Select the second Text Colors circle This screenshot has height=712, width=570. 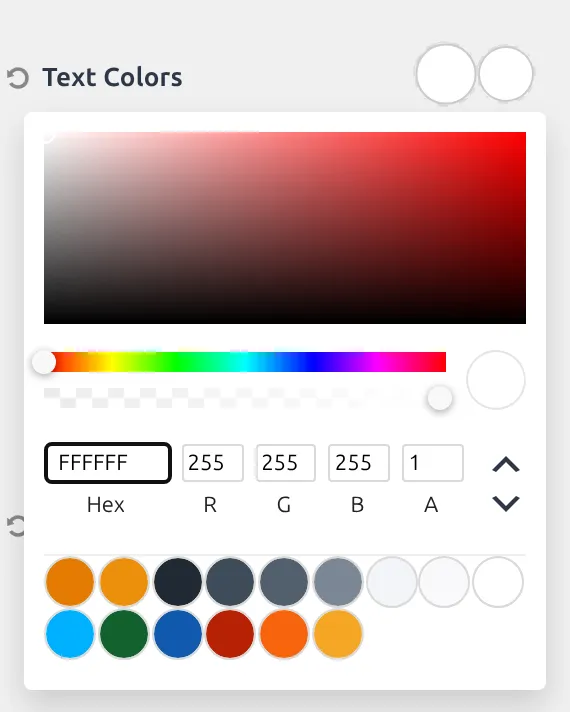[x=506, y=74]
